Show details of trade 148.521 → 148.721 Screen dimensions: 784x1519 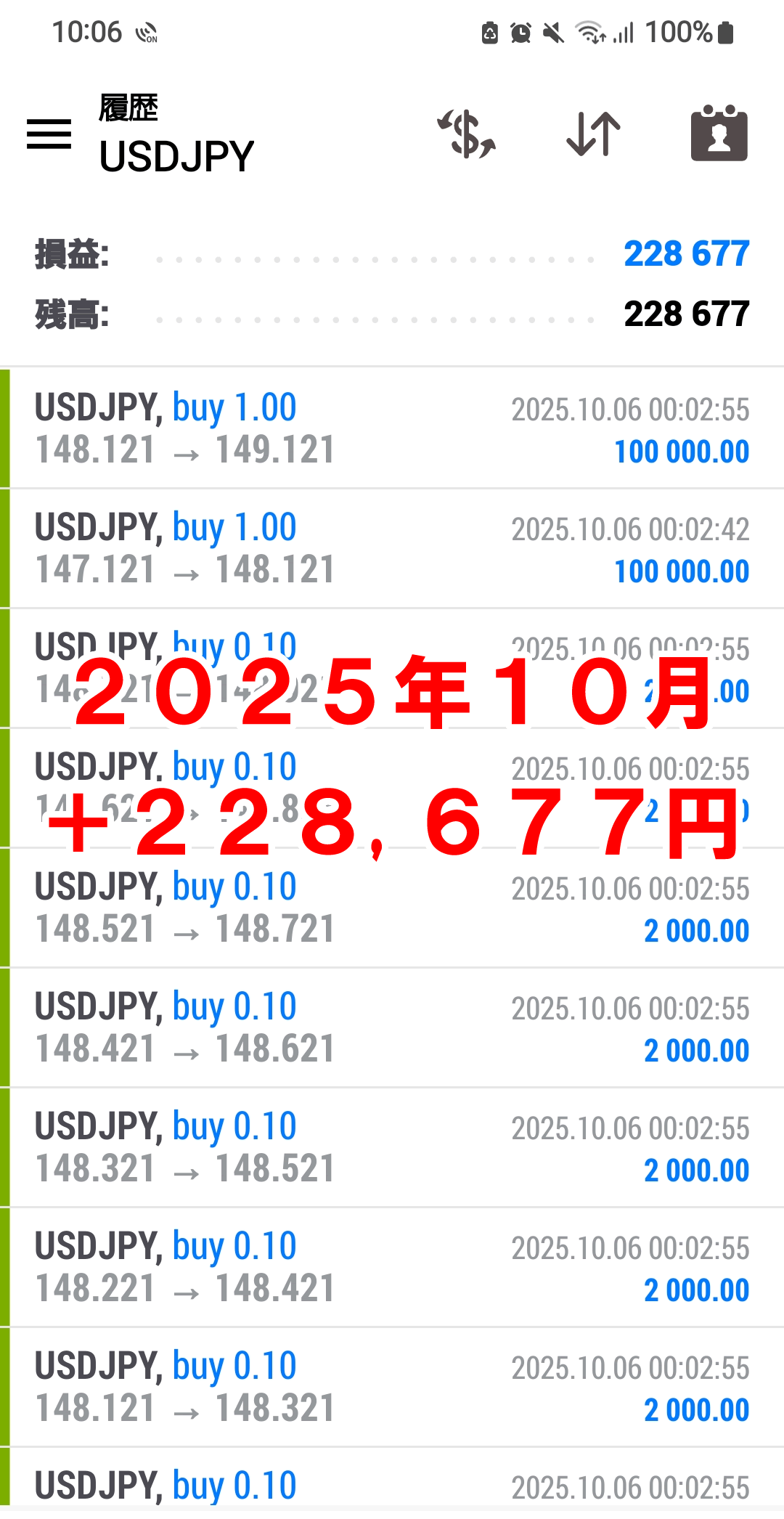point(392,908)
